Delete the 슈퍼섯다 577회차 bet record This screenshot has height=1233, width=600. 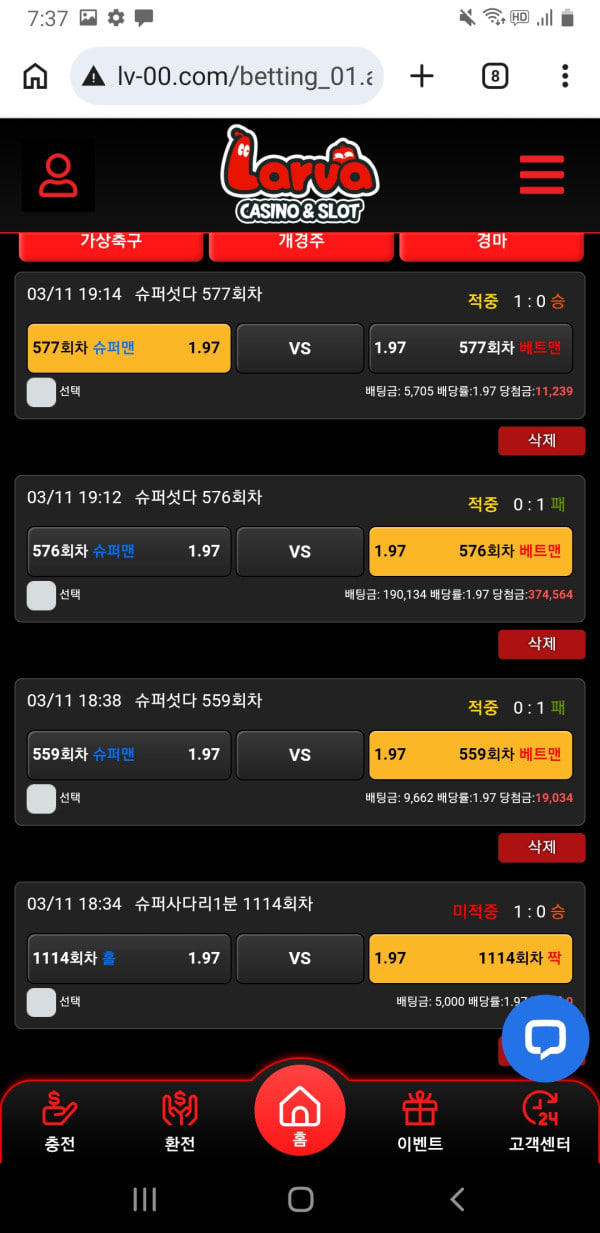pyautogui.click(x=541, y=440)
